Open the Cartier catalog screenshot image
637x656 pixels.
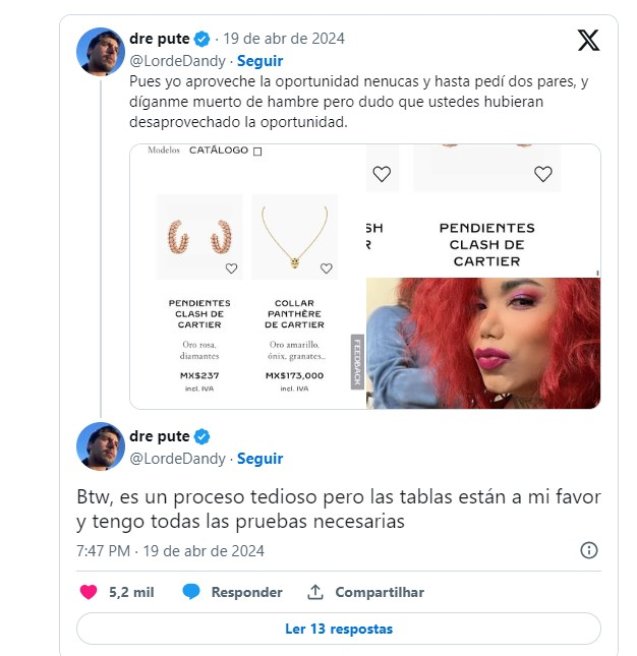coord(247,276)
